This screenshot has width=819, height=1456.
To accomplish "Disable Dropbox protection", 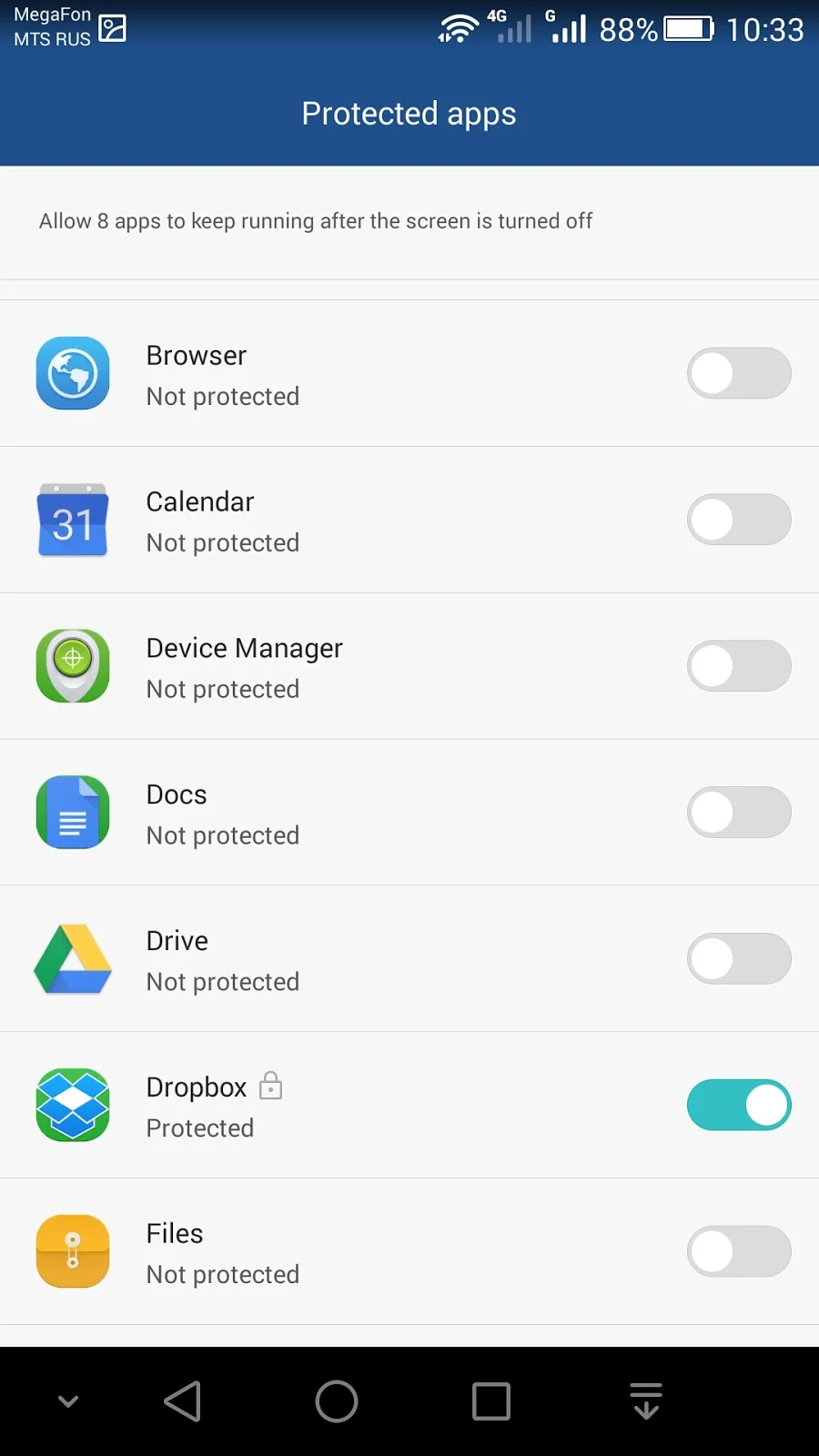I will tap(738, 1105).
